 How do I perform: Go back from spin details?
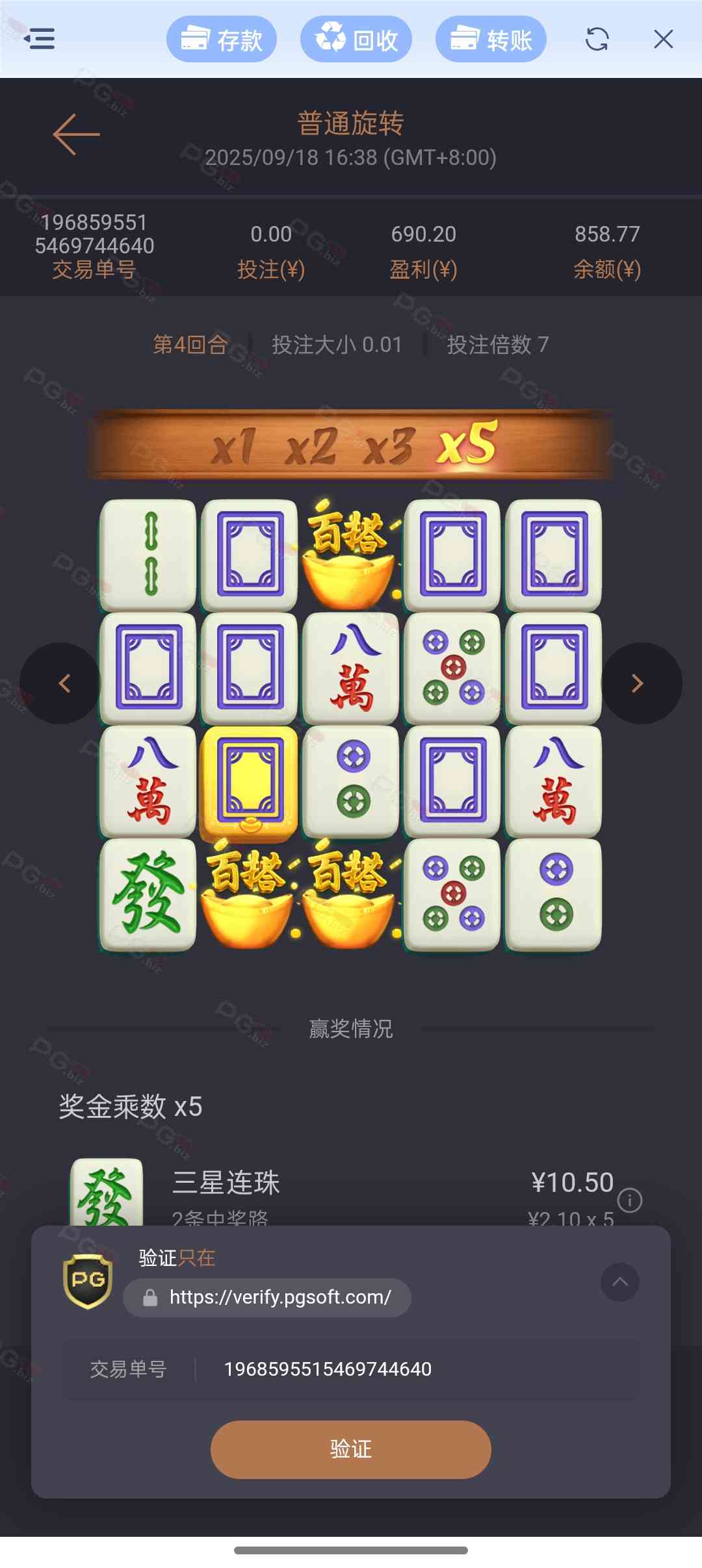[x=76, y=134]
